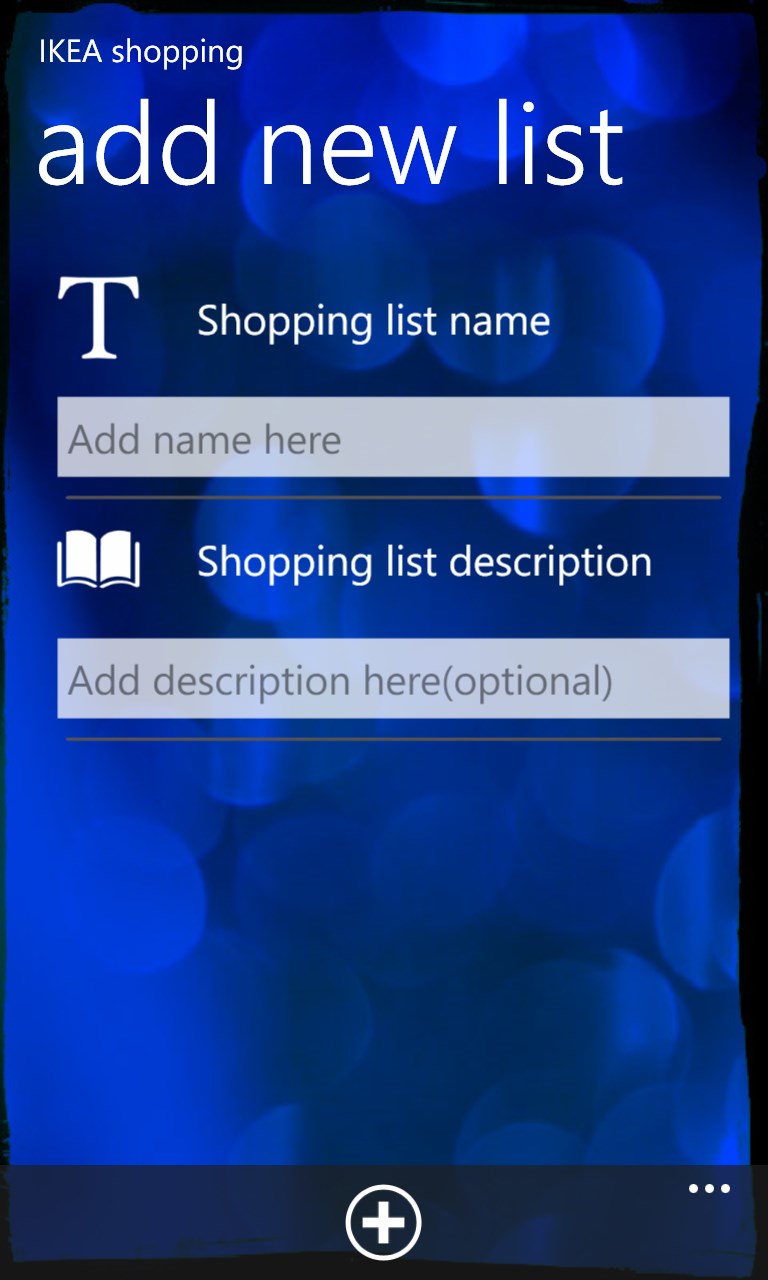
Task: Tap the Shopping list name field
Action: [392, 438]
